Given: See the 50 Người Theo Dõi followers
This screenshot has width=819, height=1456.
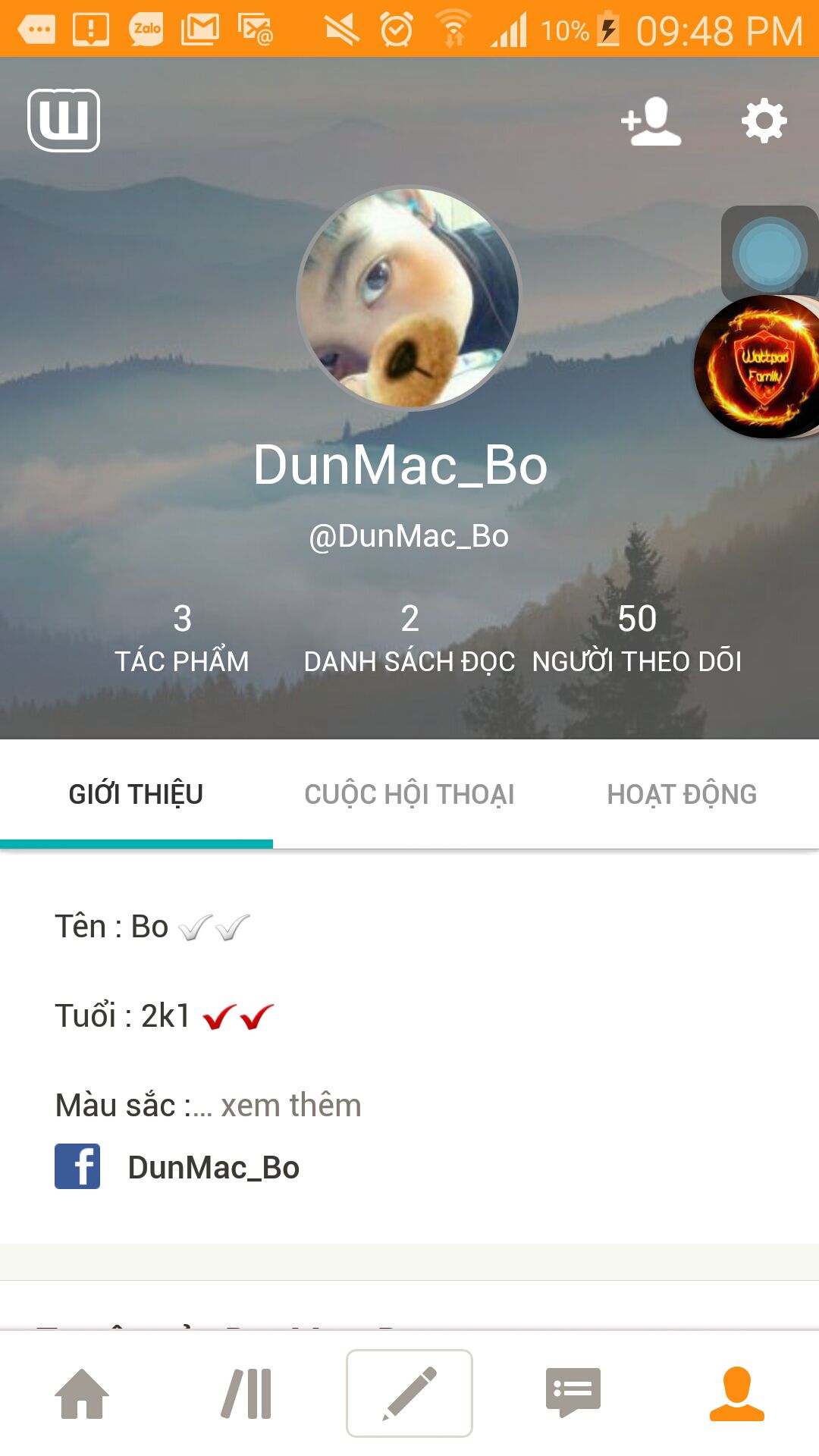Looking at the screenshot, I should (x=637, y=639).
